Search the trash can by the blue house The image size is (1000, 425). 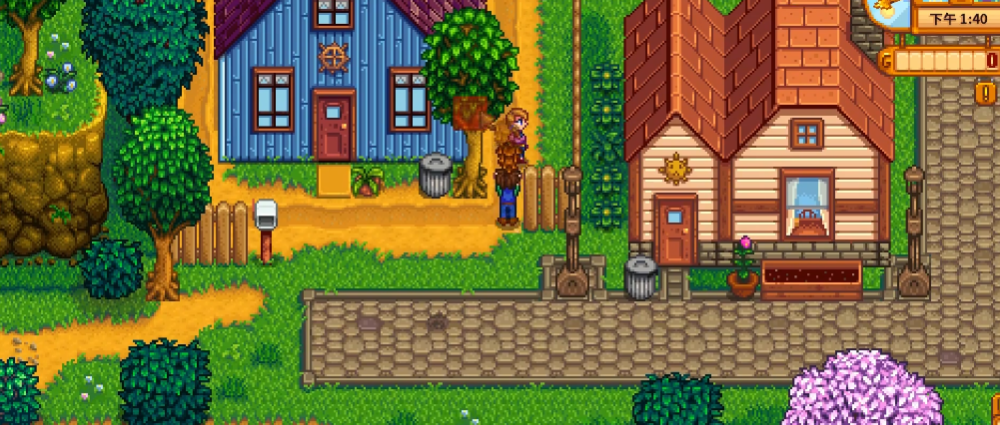tap(435, 176)
